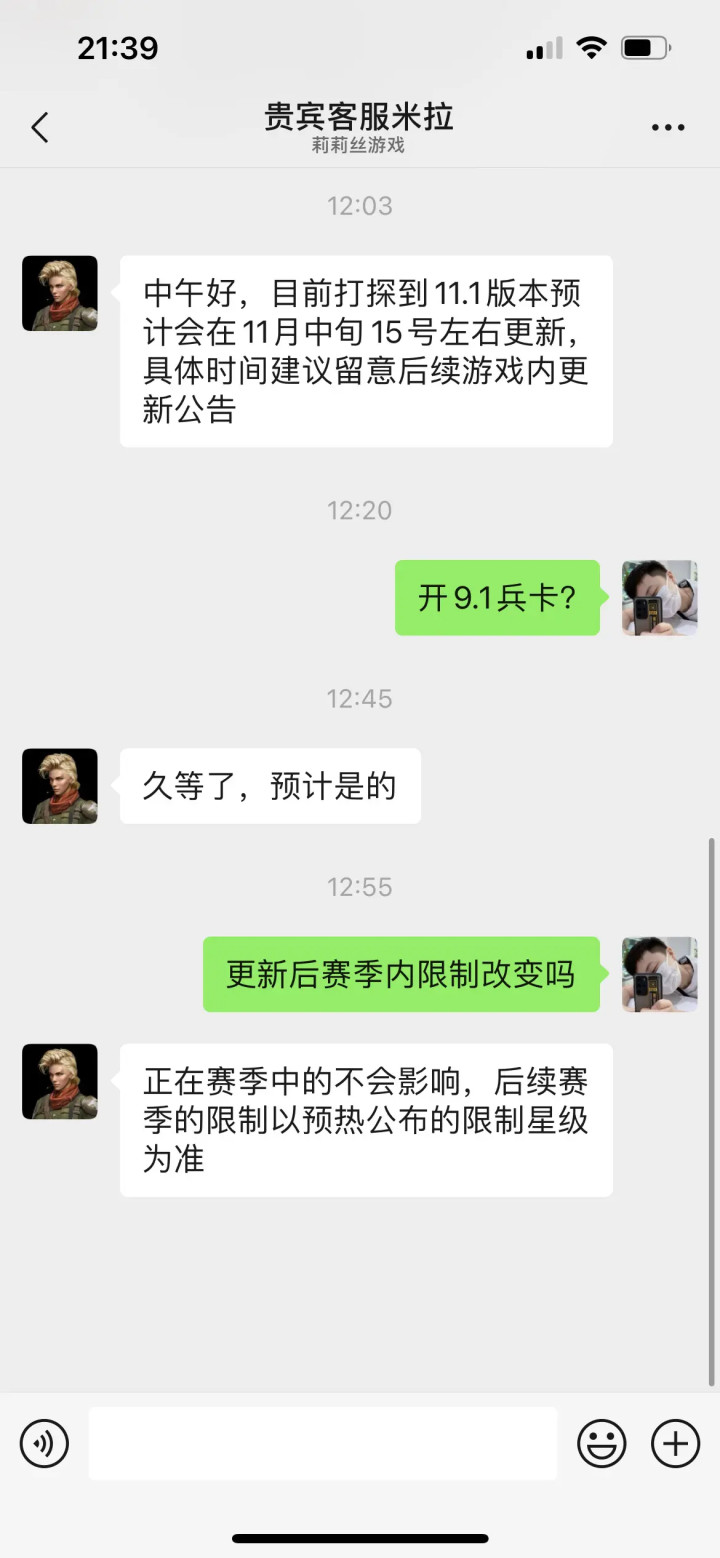
Task: Open customer service Mila's avatar at 12:03 message
Action: pos(60,293)
